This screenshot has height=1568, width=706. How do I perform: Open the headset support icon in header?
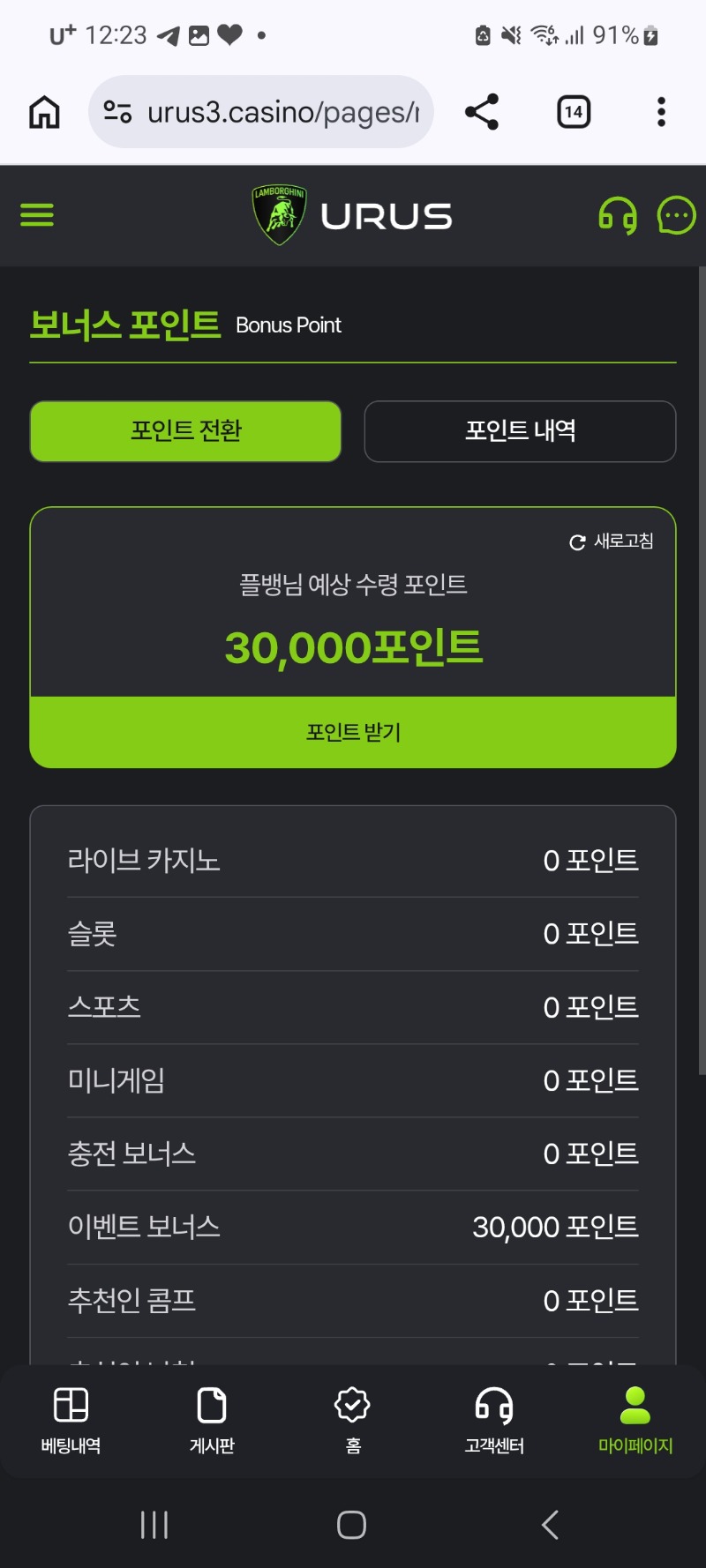pos(618,215)
